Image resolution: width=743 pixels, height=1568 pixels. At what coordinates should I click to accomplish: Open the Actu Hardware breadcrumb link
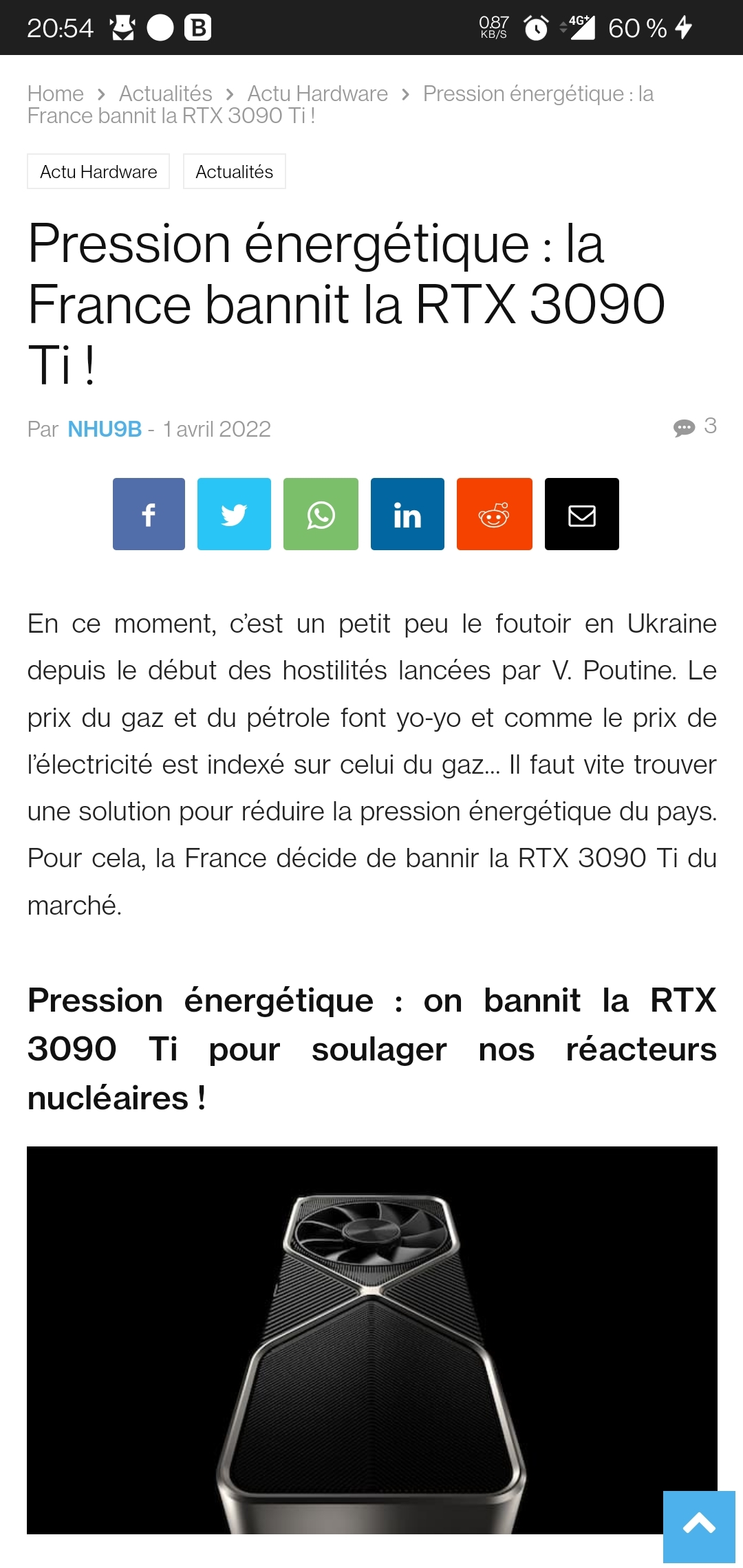pos(317,94)
